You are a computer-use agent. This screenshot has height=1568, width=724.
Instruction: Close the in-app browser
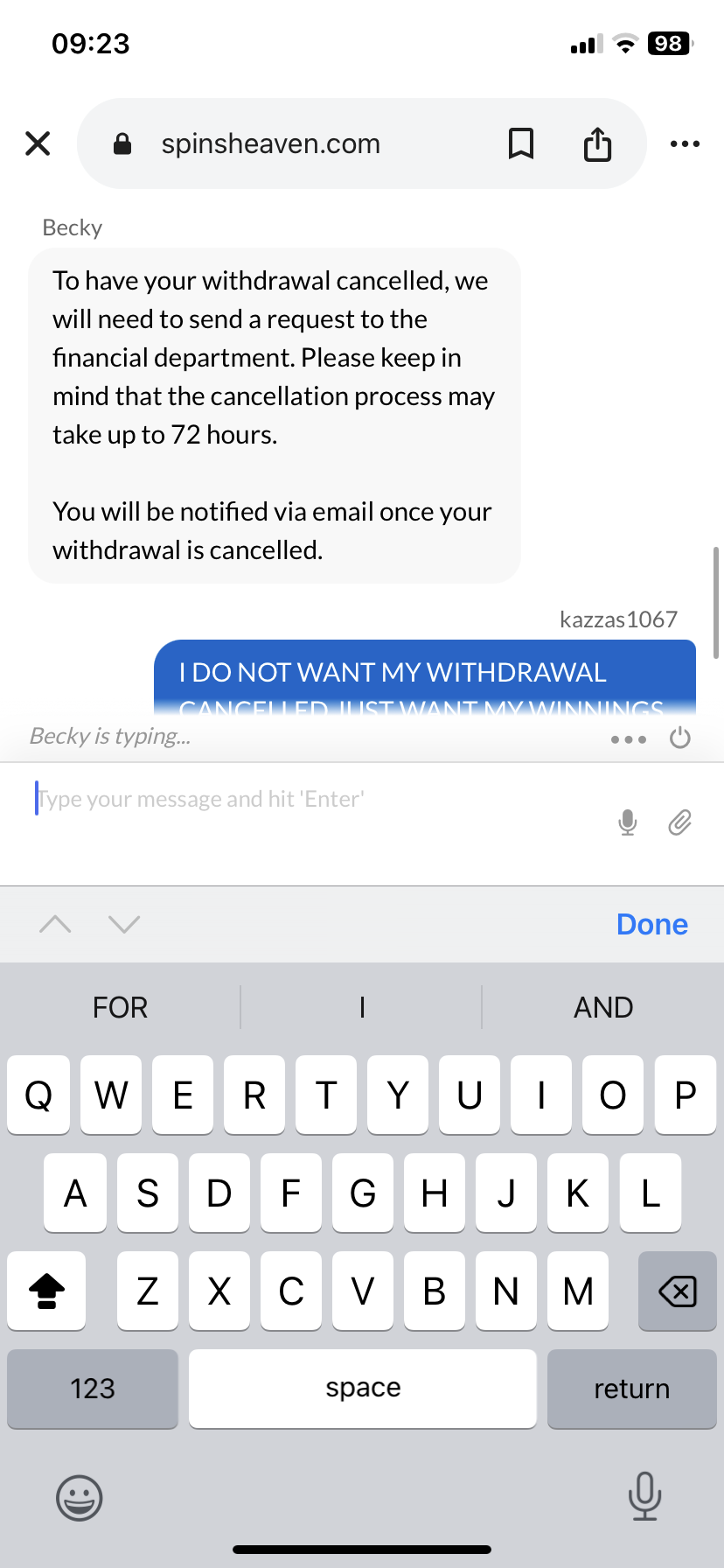(38, 143)
